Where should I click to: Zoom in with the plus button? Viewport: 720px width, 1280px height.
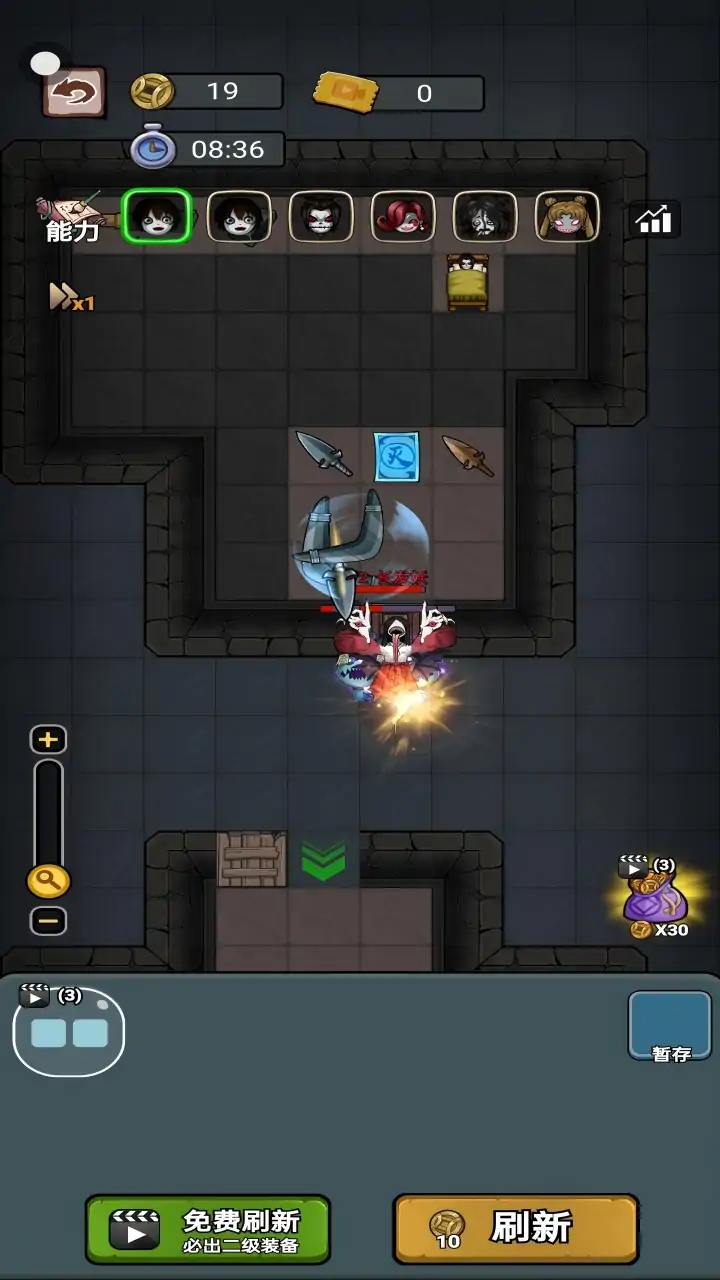(48, 740)
